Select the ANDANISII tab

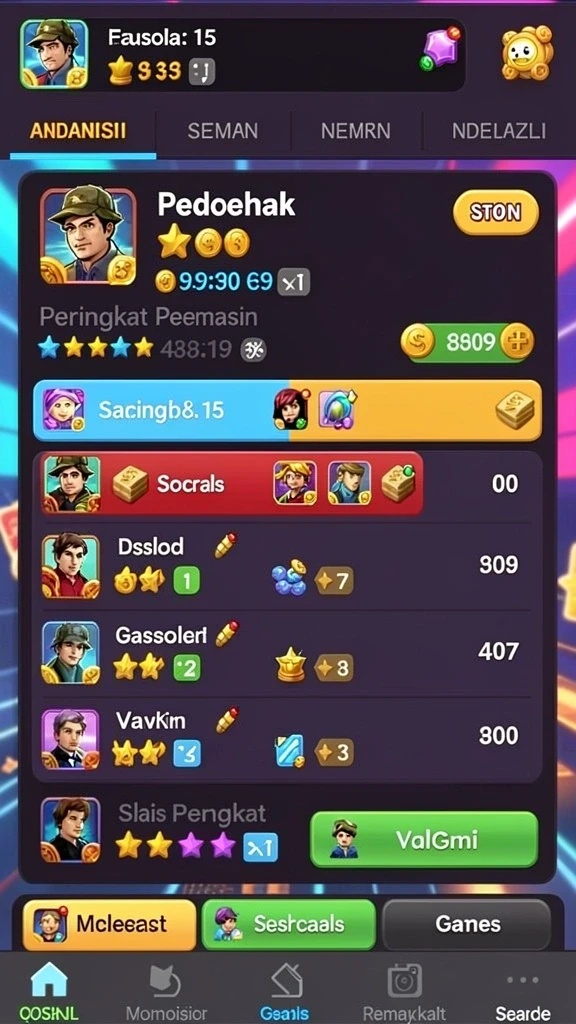(x=78, y=131)
